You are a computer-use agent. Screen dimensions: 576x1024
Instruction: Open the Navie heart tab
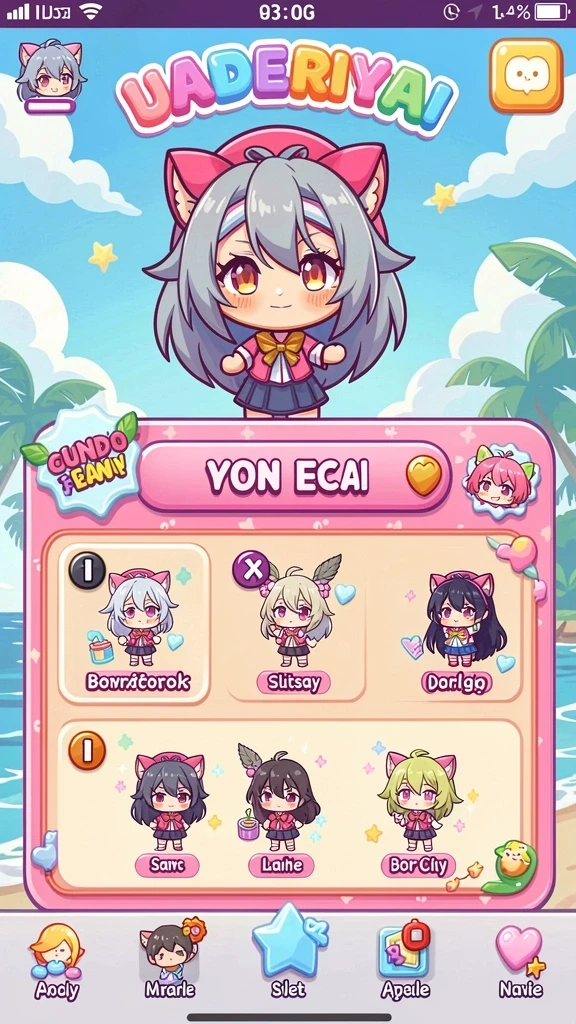tap(520, 961)
